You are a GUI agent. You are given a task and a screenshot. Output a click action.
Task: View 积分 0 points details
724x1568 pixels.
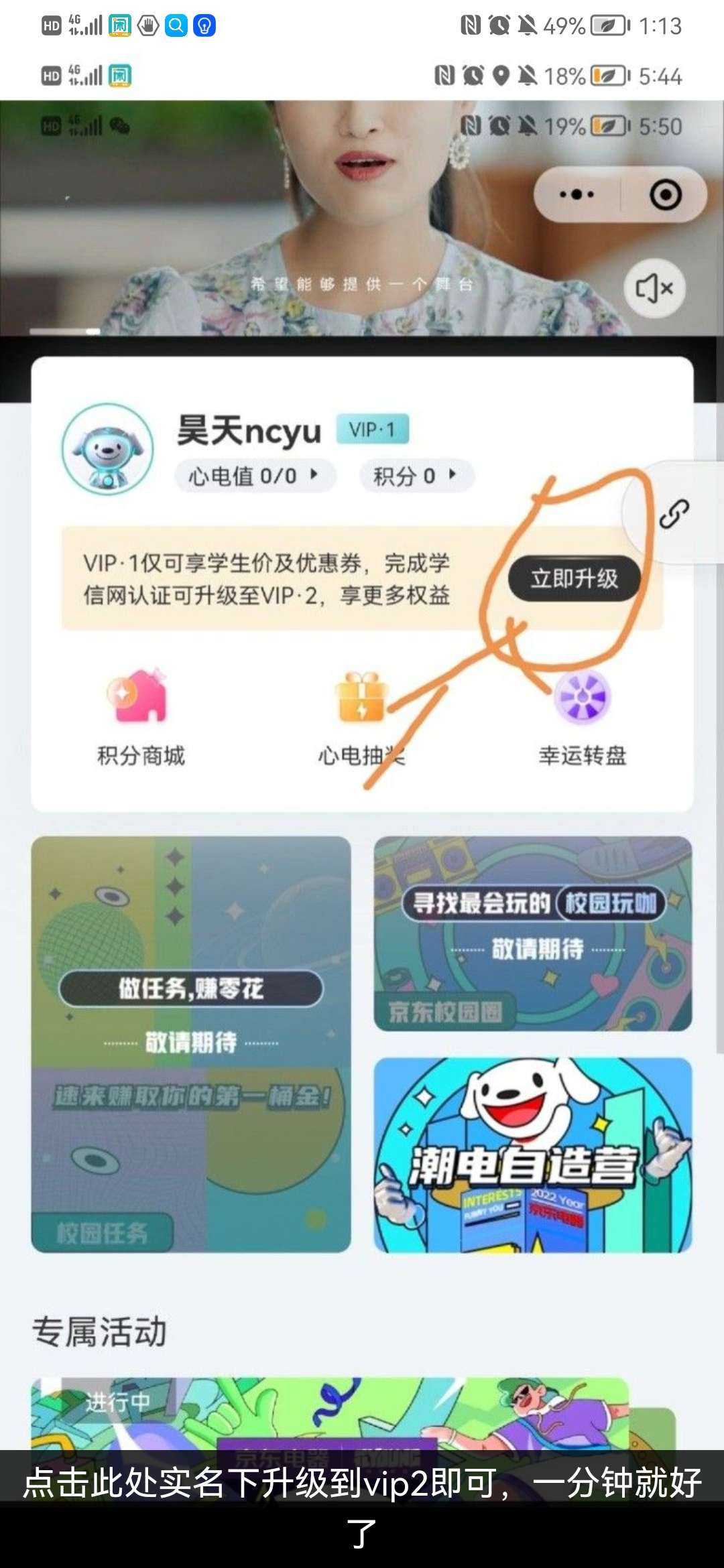(416, 476)
